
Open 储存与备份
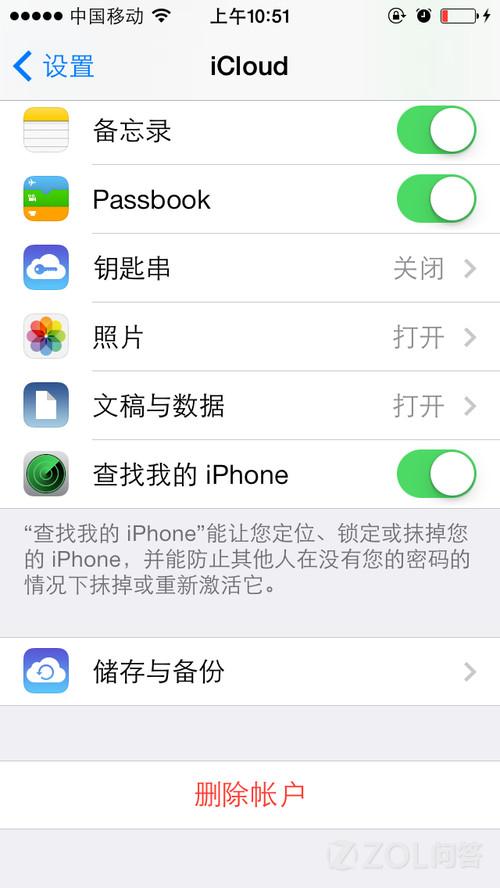[x=250, y=672]
